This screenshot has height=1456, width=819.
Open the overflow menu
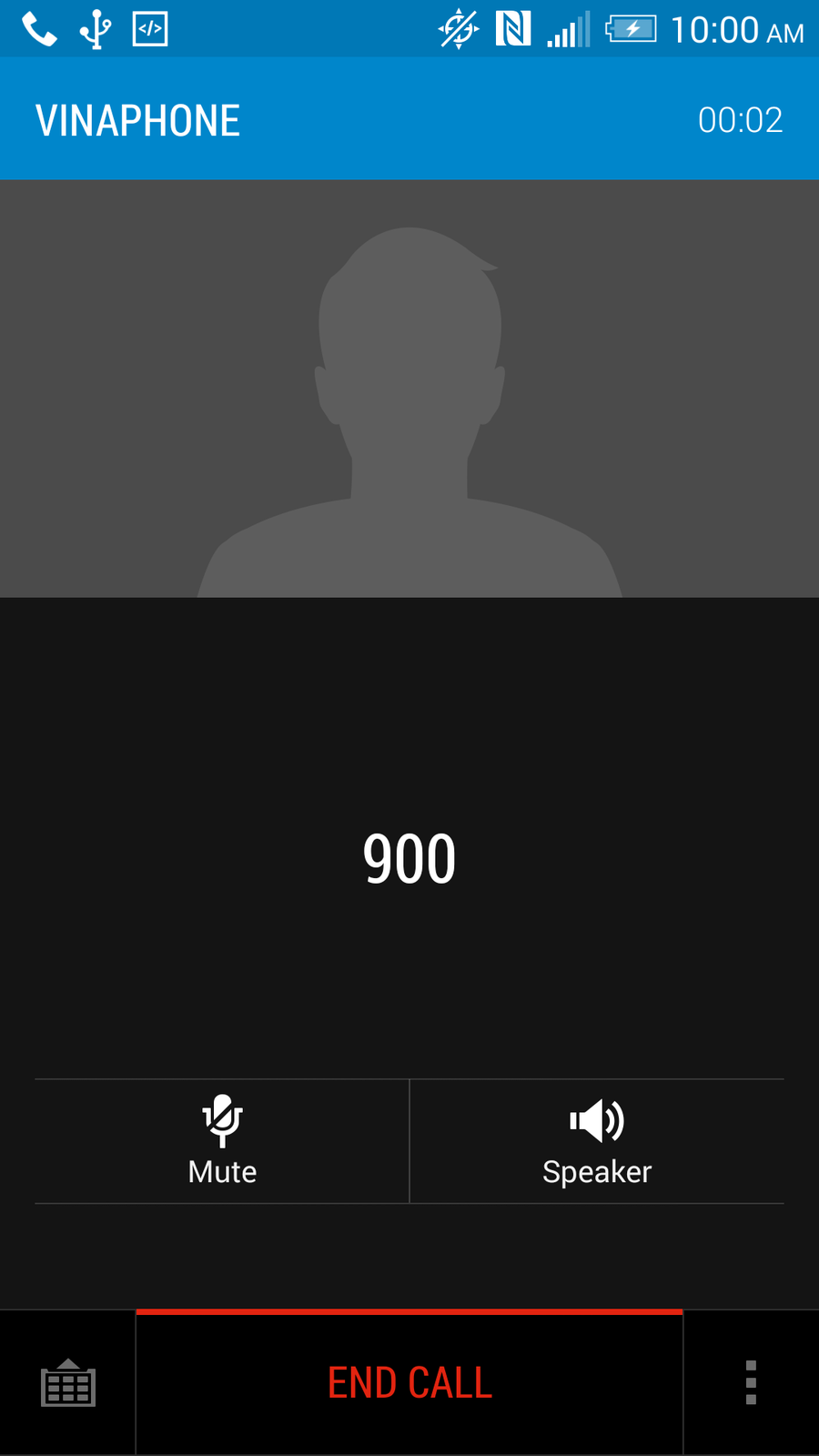click(x=751, y=1382)
